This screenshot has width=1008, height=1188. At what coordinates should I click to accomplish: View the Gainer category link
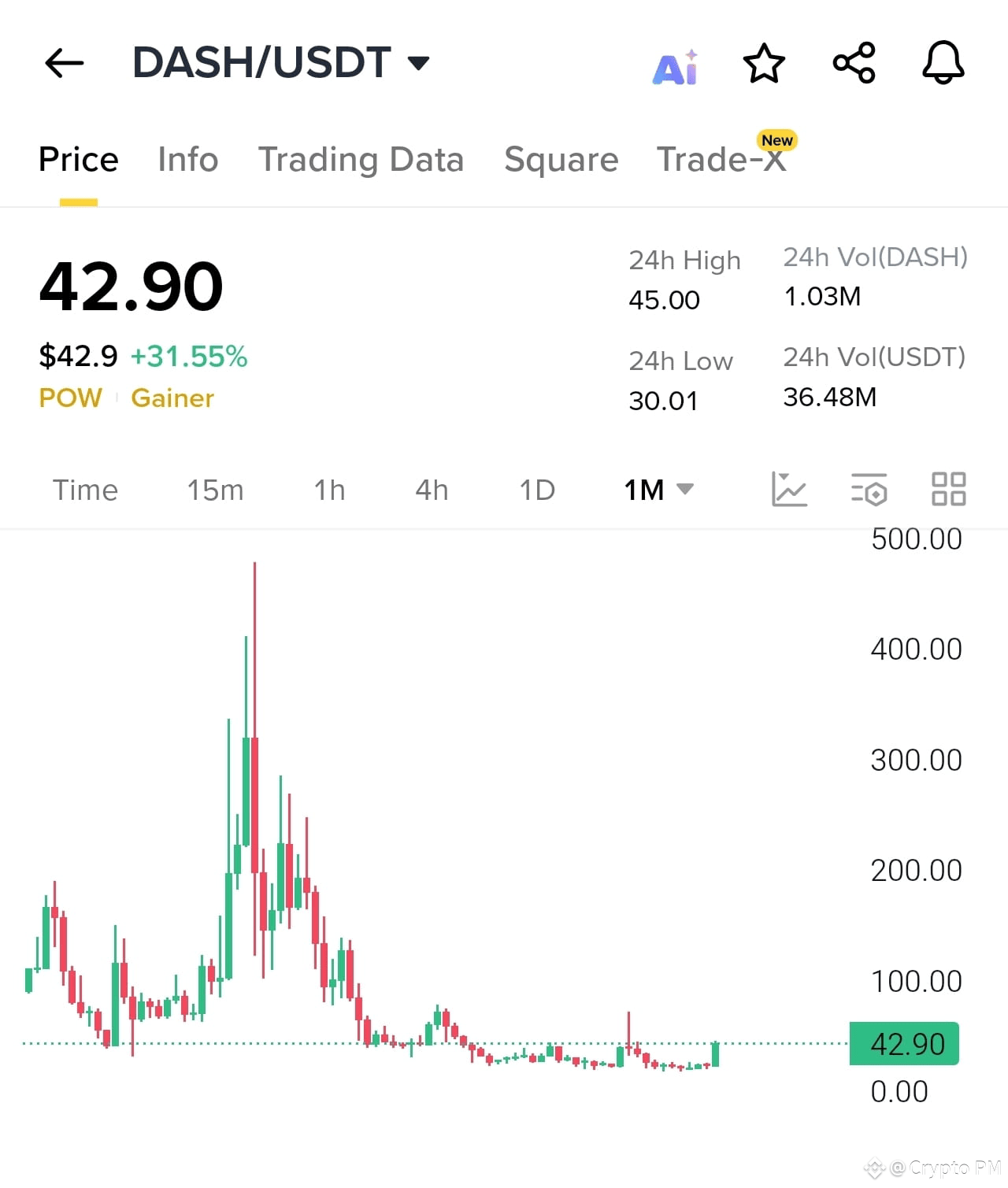[172, 398]
